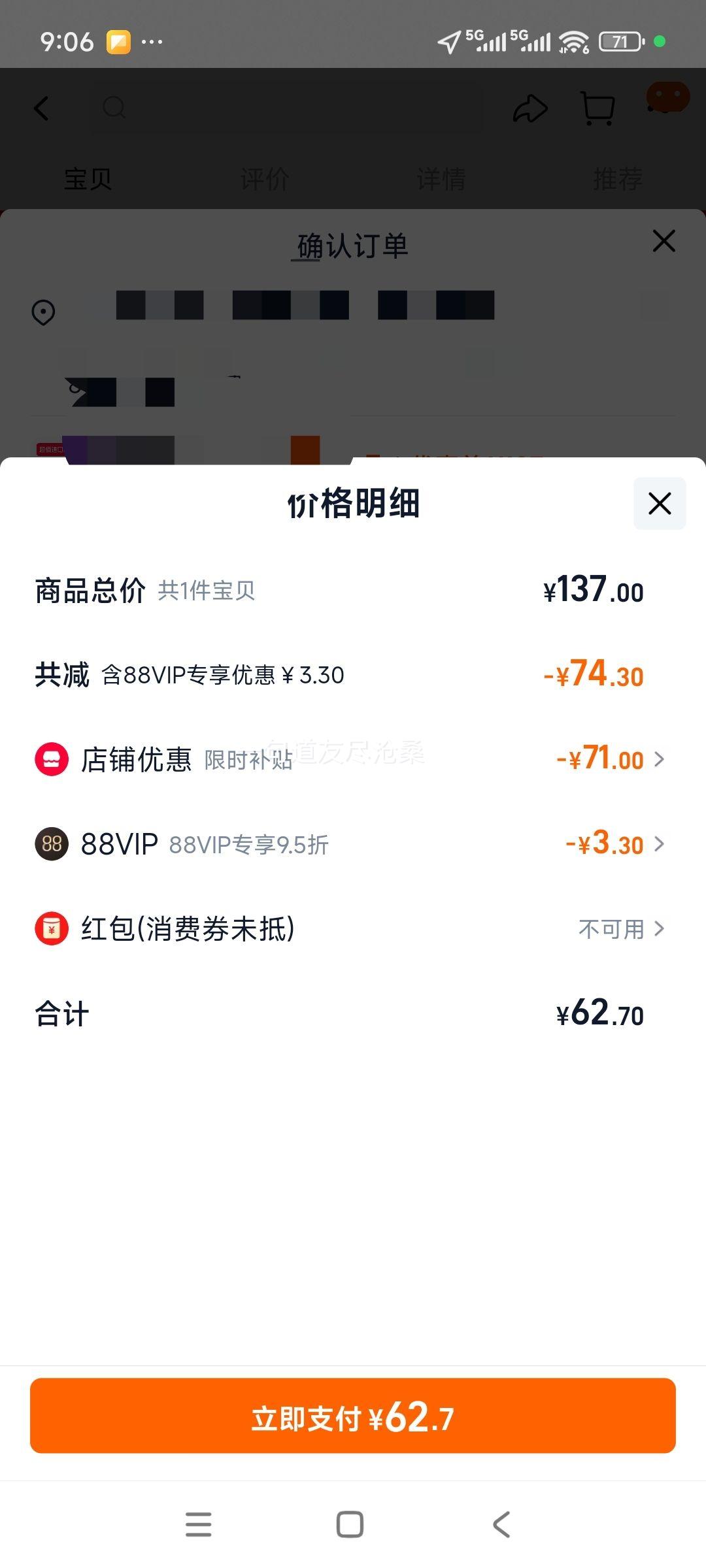706x1568 pixels.
Task: Go to home via system navigation bar
Action: tap(350, 1524)
